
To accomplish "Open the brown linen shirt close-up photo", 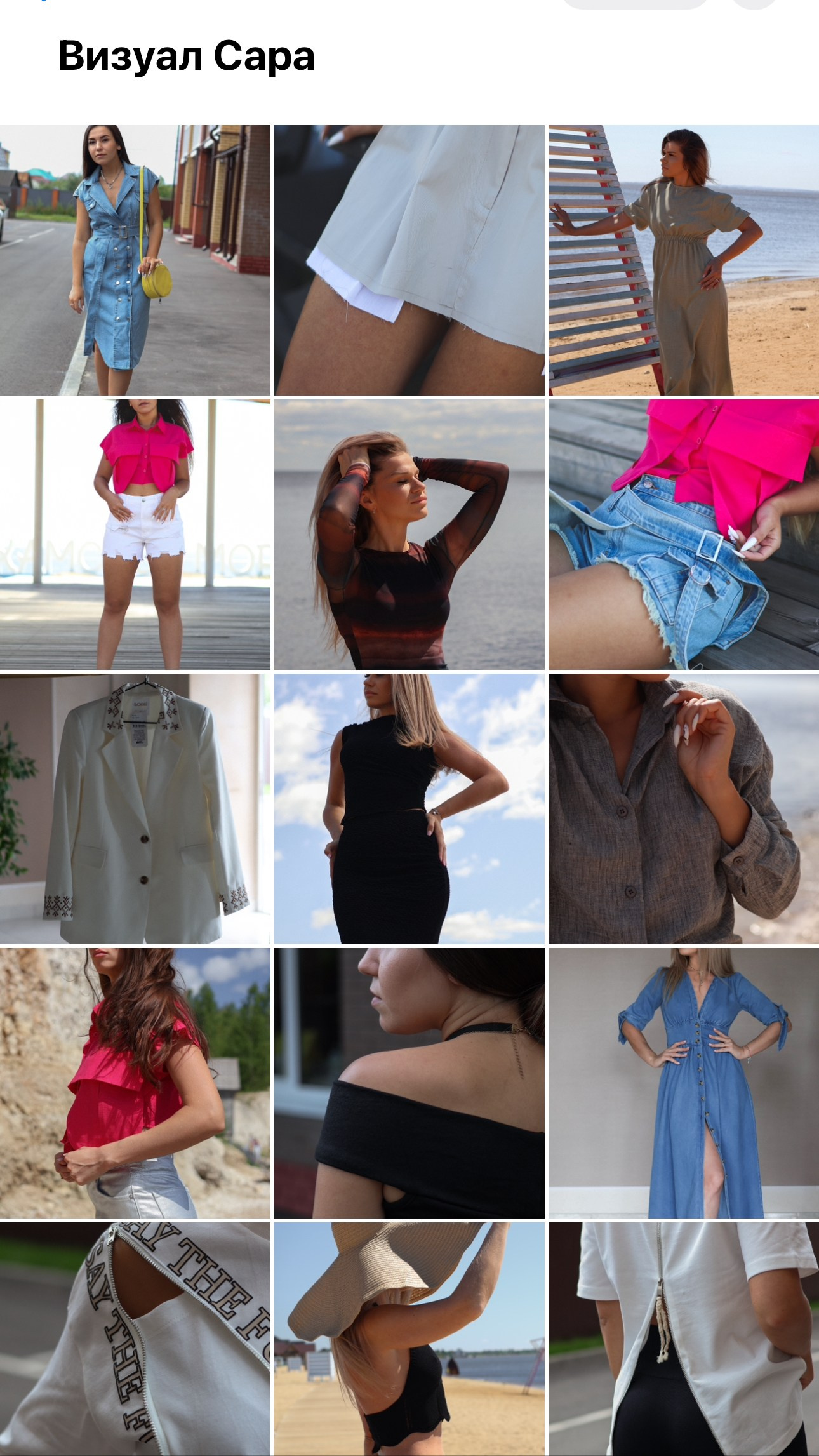I will [684, 809].
